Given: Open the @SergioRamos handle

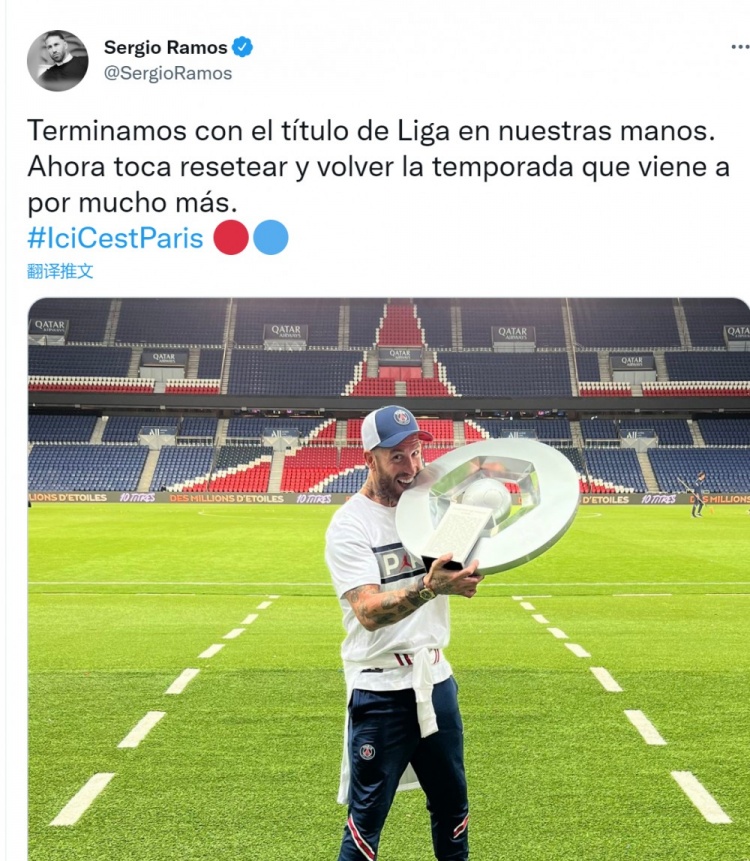Looking at the screenshot, I should 168,73.
